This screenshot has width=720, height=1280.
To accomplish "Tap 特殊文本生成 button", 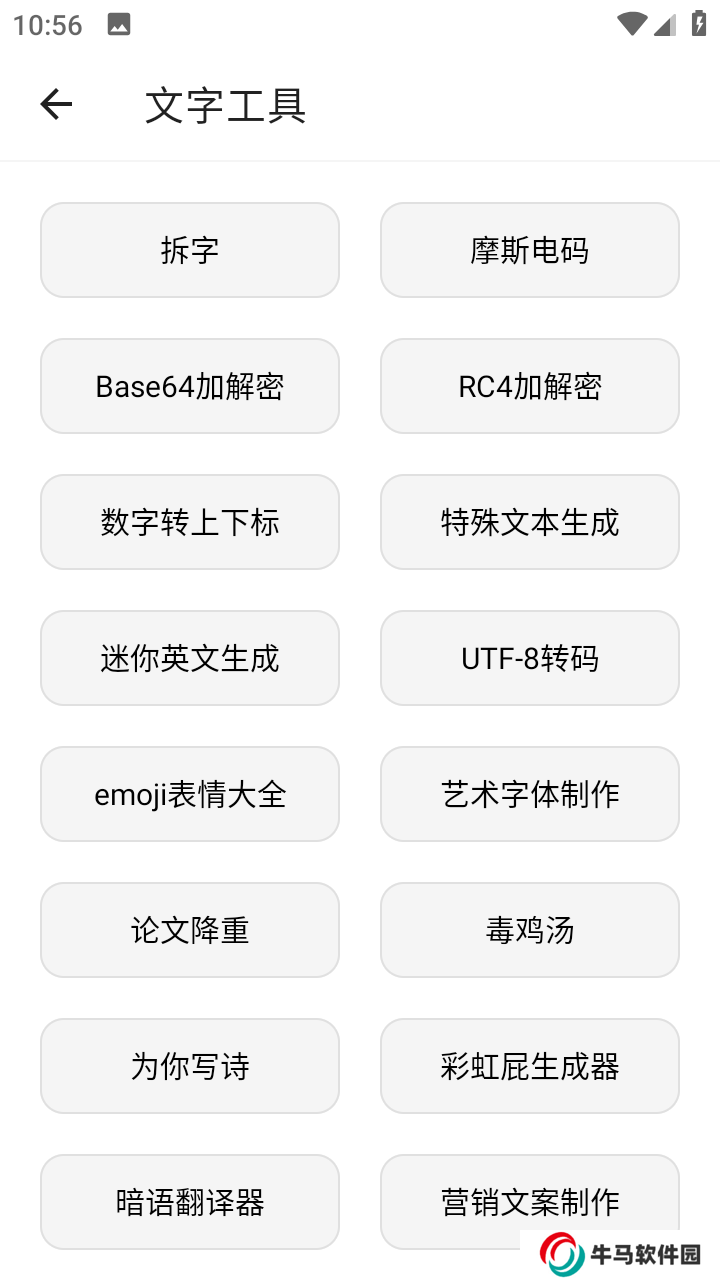I will click(530, 522).
